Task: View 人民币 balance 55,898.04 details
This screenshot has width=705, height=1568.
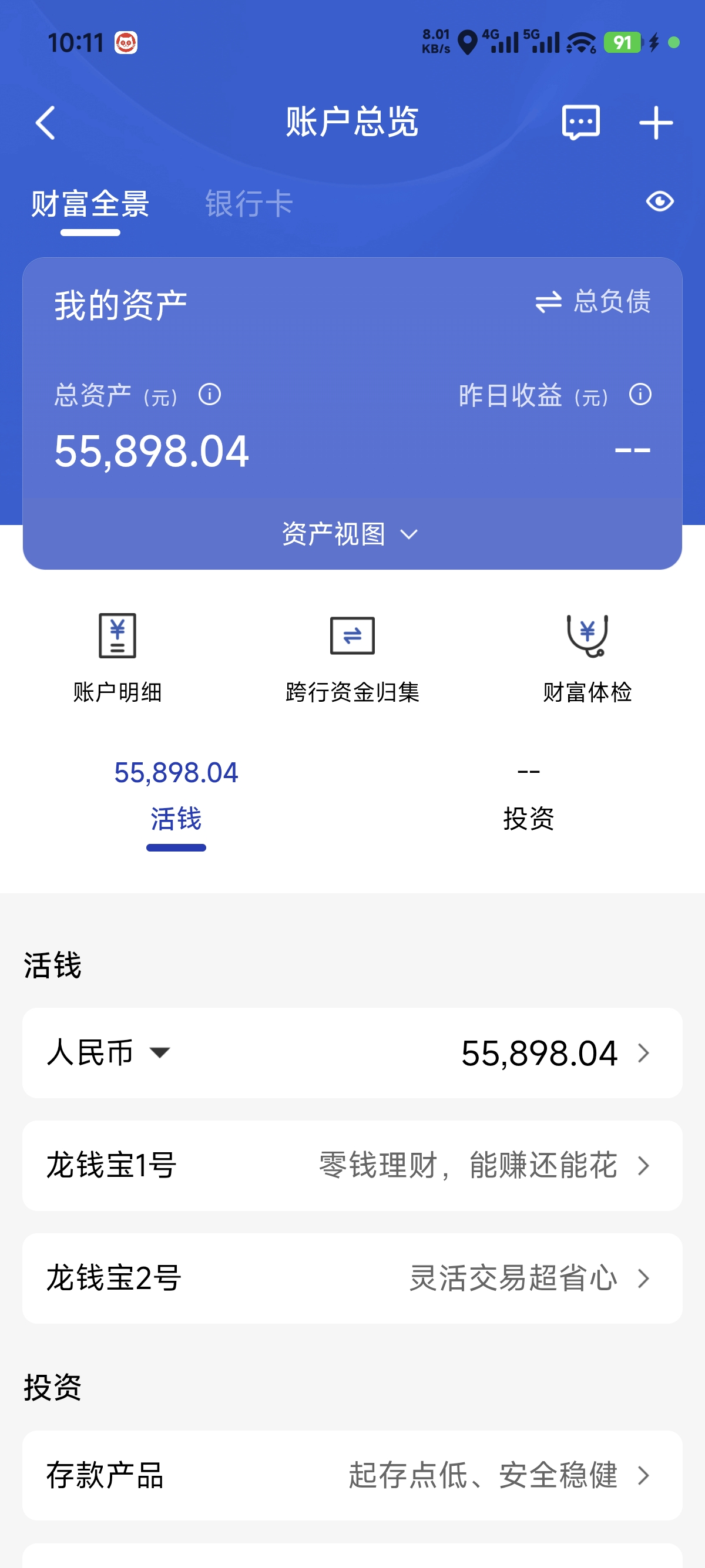Action: [554, 1053]
